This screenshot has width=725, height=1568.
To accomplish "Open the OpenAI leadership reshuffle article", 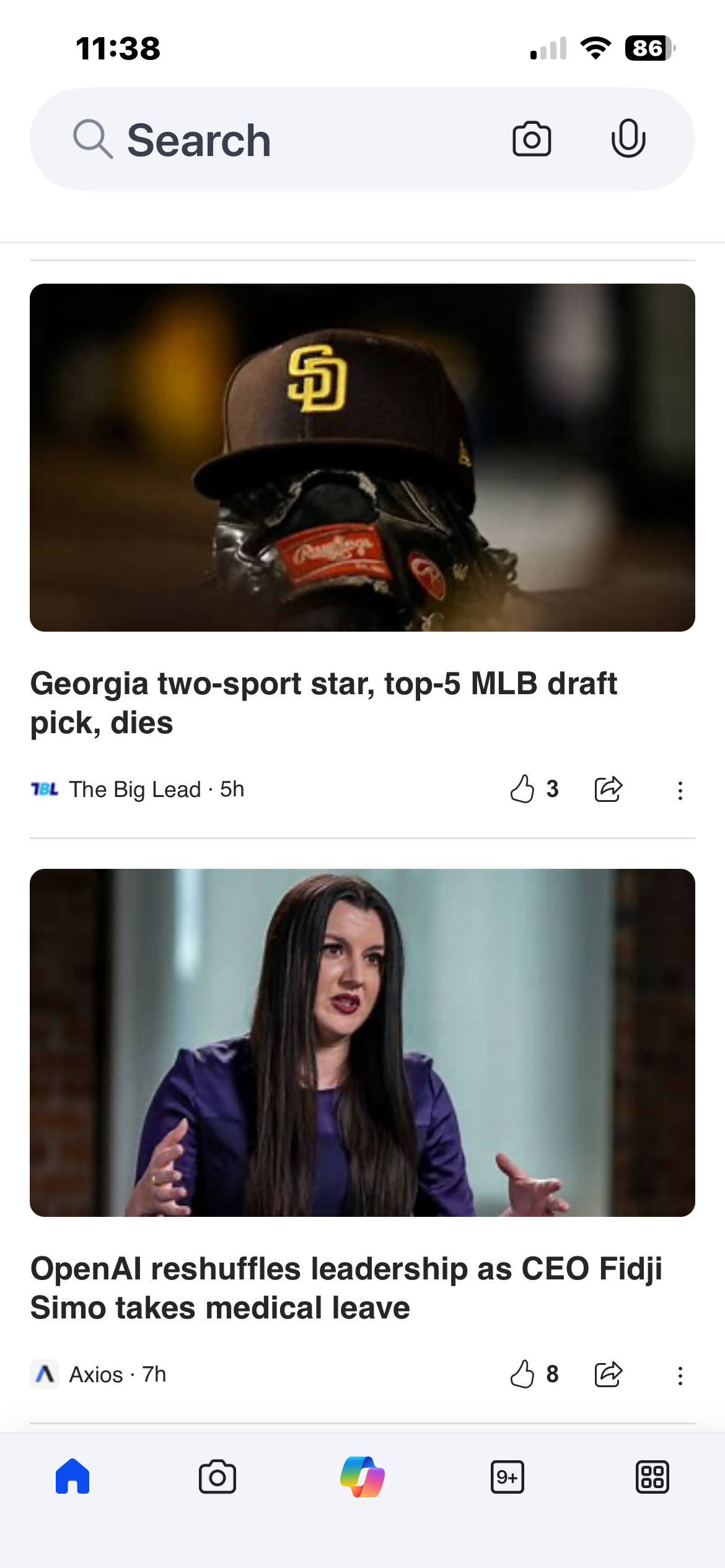I will pos(346,1287).
